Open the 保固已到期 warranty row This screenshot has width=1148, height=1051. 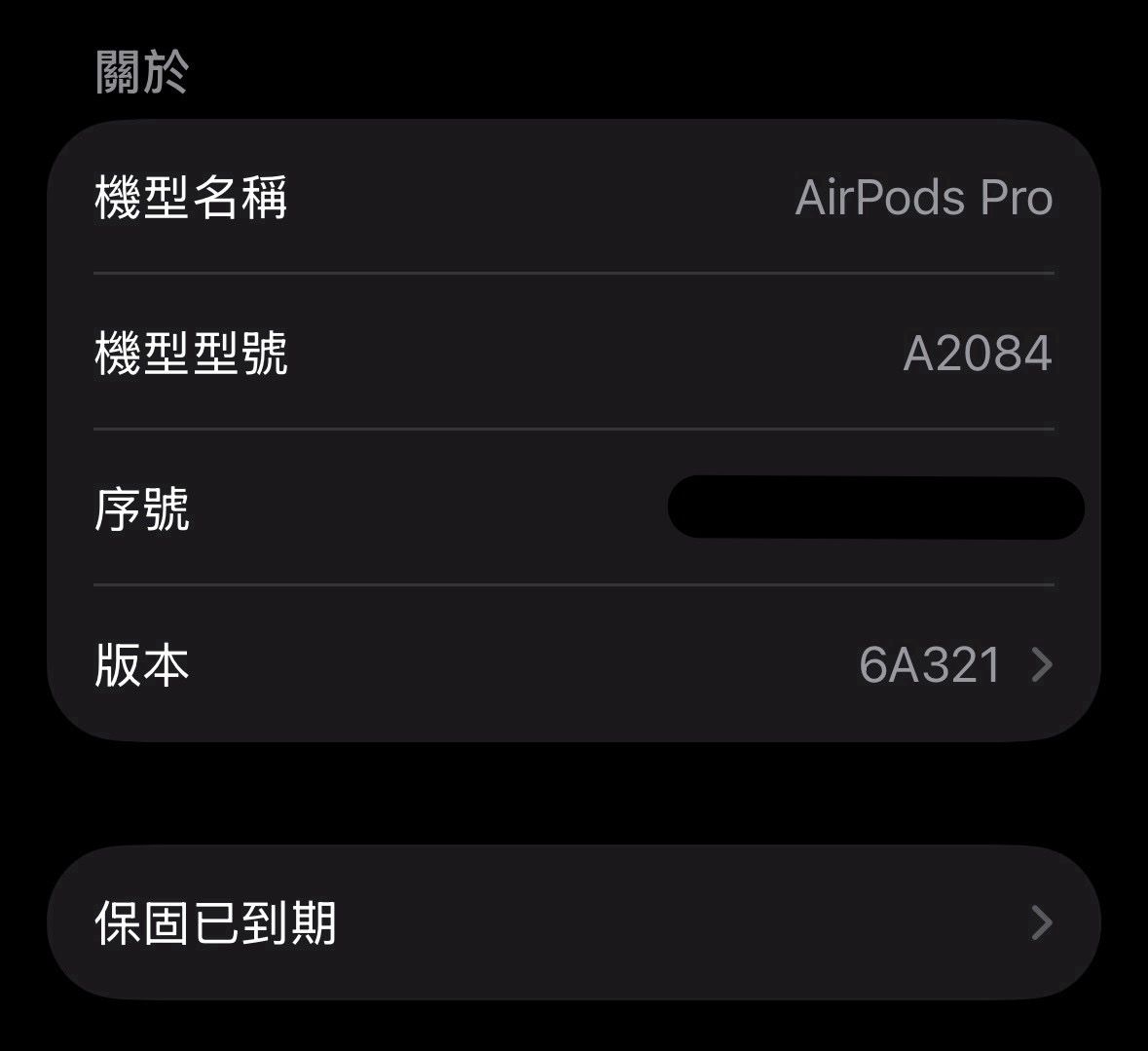(574, 922)
